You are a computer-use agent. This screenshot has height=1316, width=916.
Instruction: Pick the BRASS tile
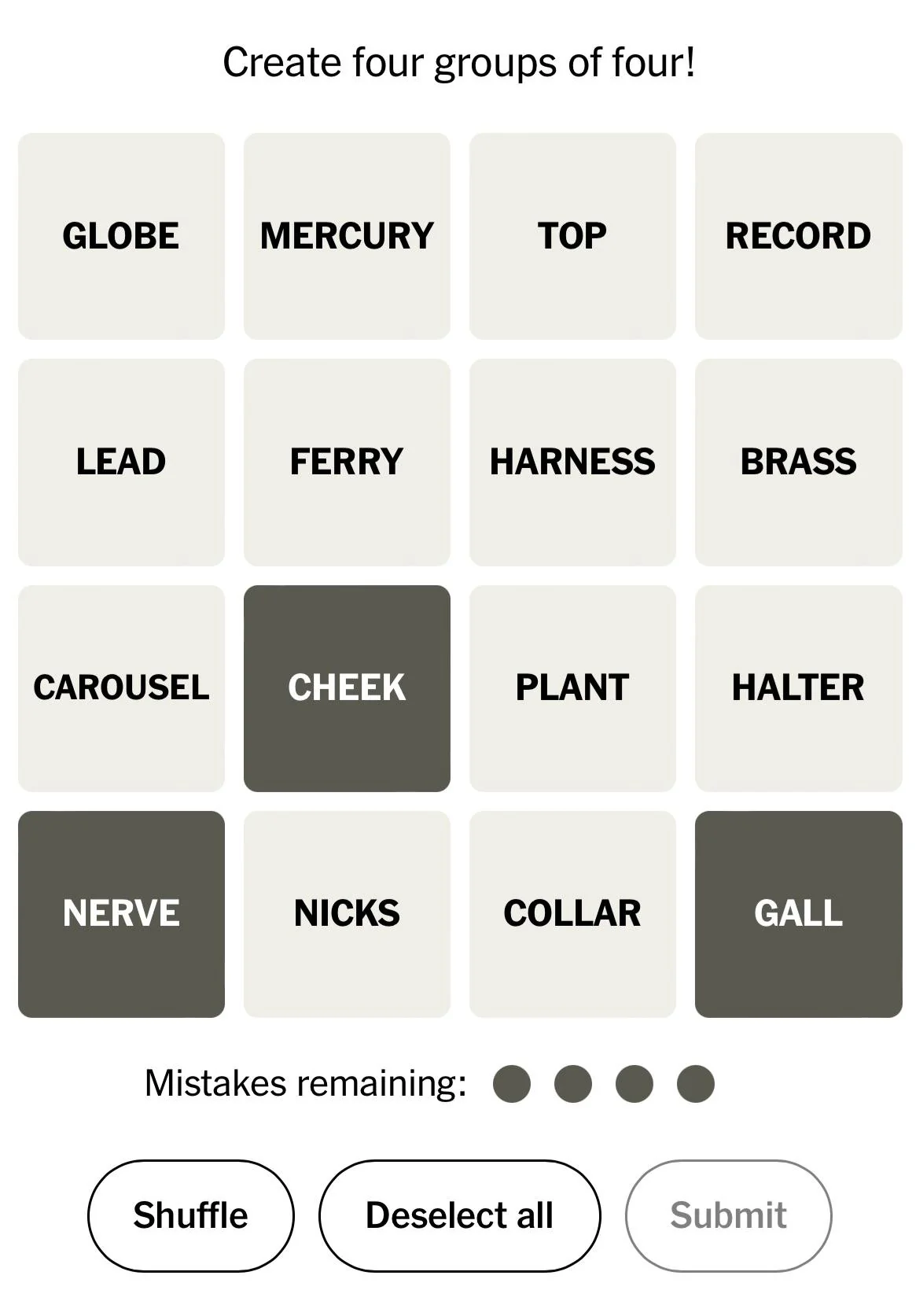pyautogui.click(x=798, y=462)
